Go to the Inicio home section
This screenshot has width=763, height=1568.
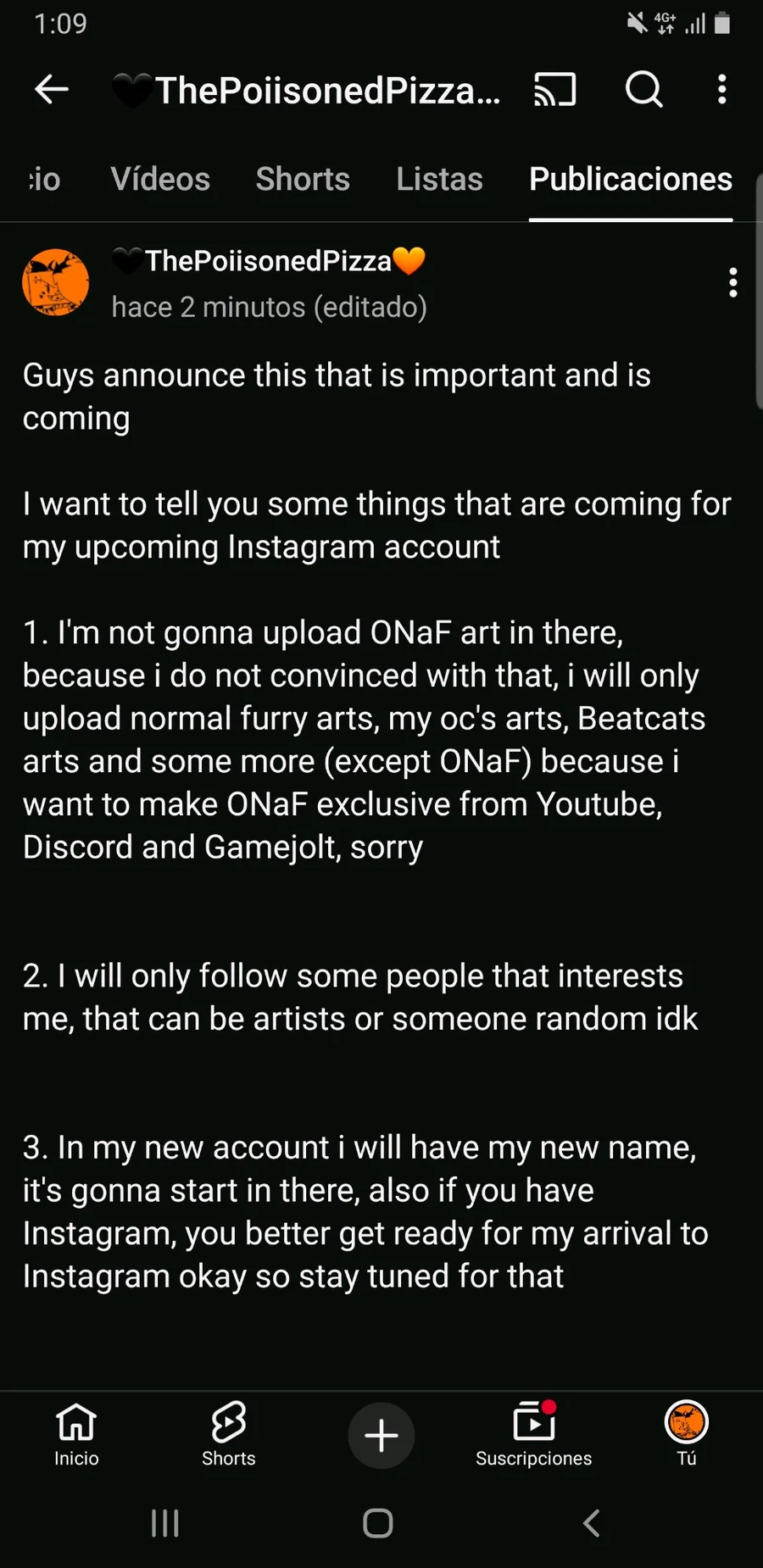(76, 1434)
